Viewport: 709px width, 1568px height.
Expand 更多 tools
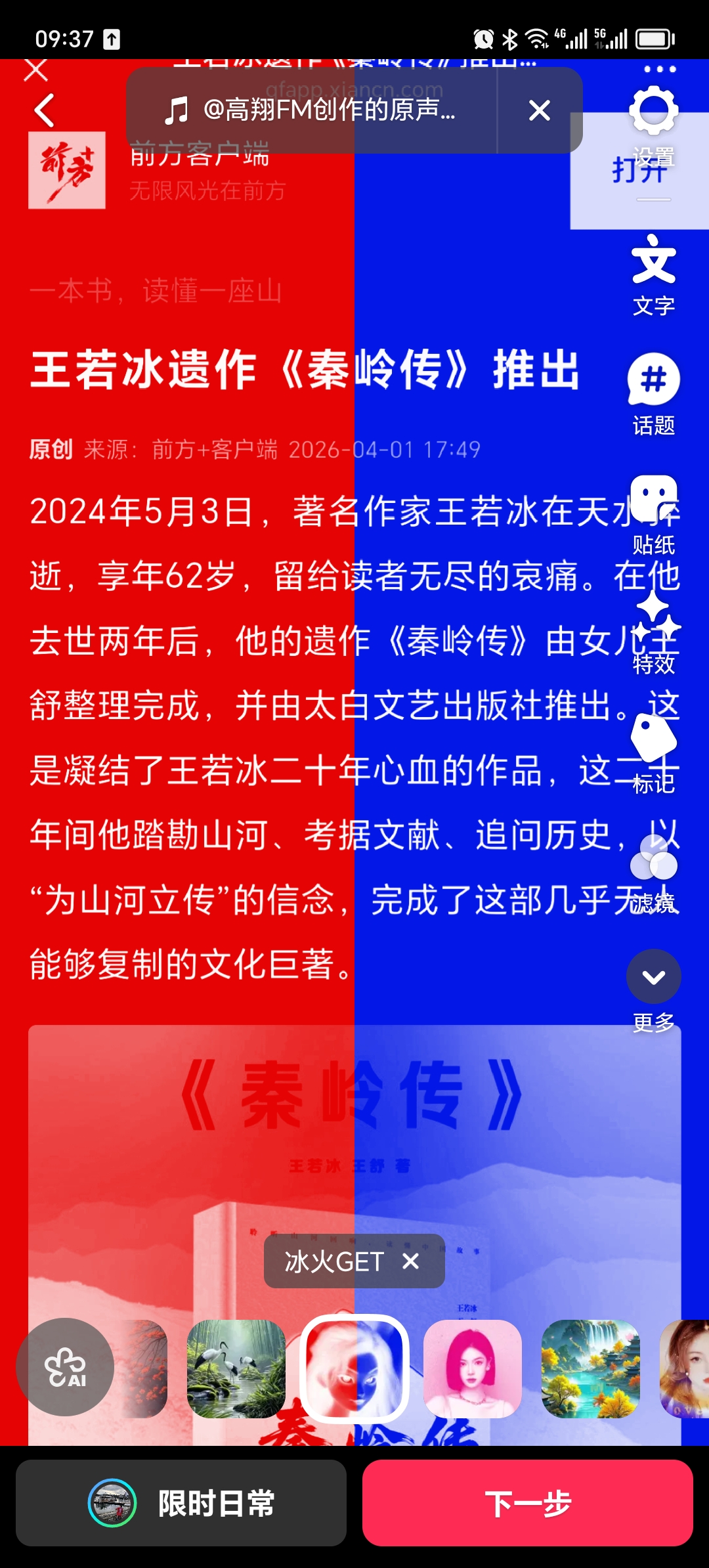pos(653,977)
